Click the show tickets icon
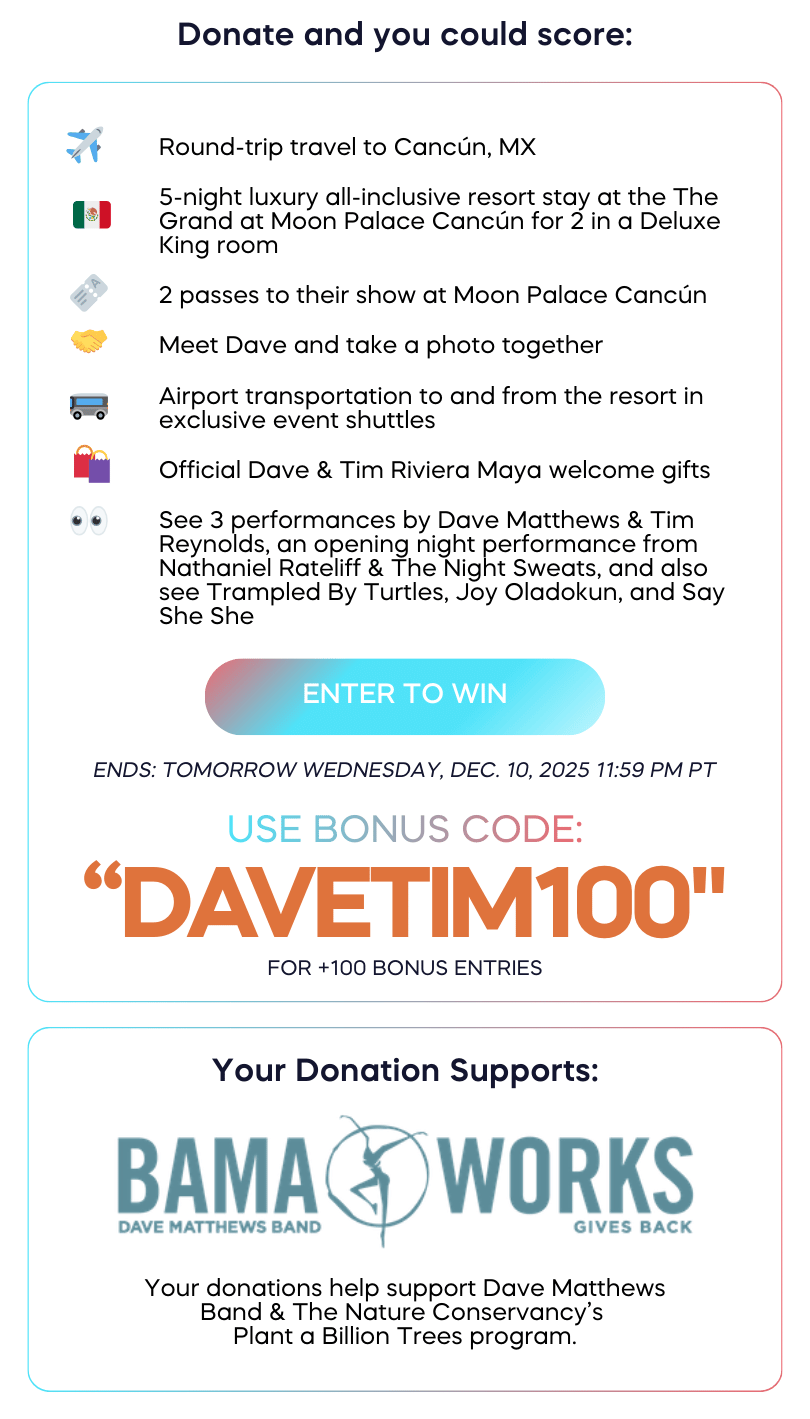 point(89,292)
